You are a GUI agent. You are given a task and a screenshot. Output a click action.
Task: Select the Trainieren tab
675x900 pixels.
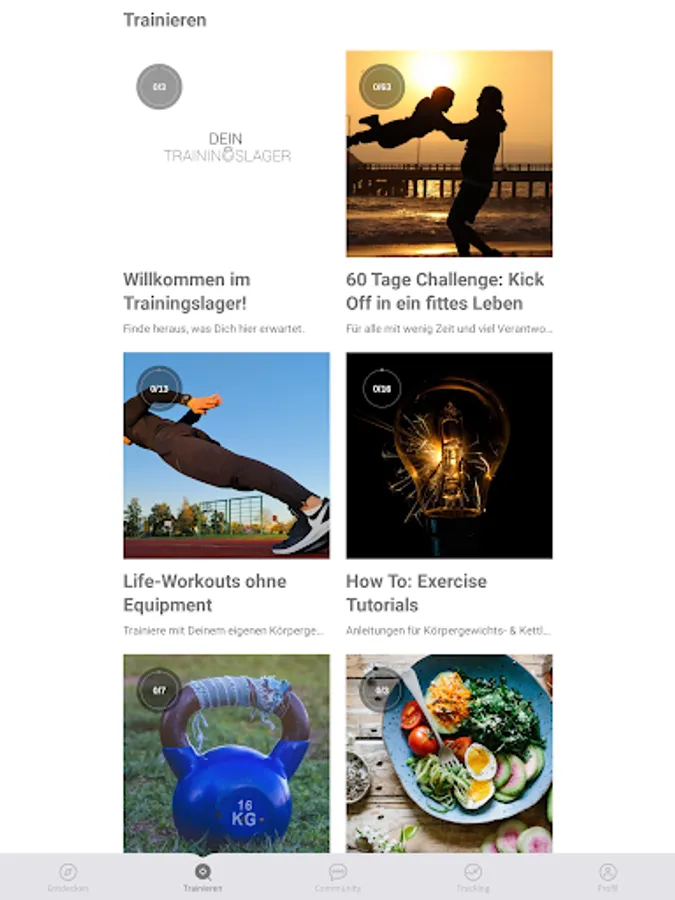pyautogui.click(x=203, y=878)
